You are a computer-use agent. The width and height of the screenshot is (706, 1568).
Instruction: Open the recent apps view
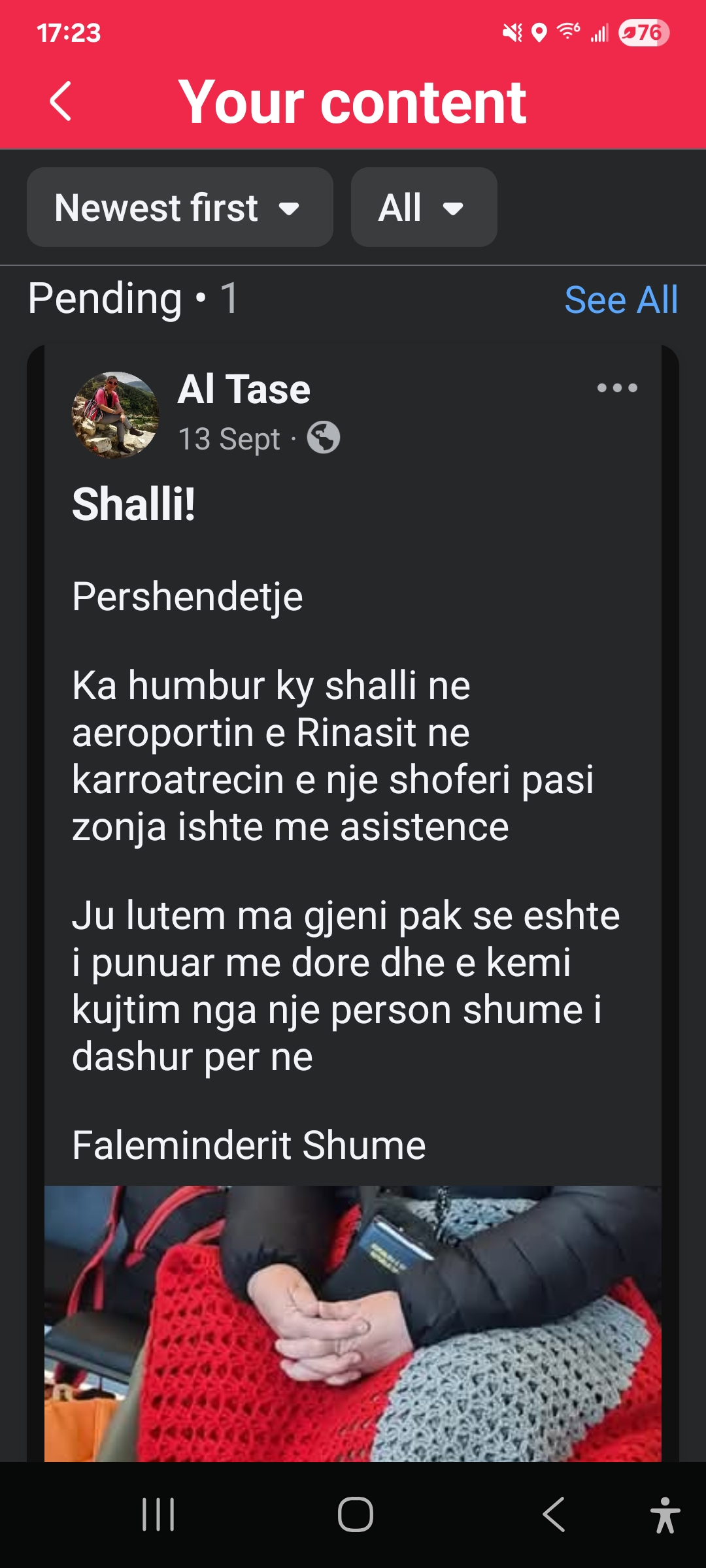tap(158, 1514)
